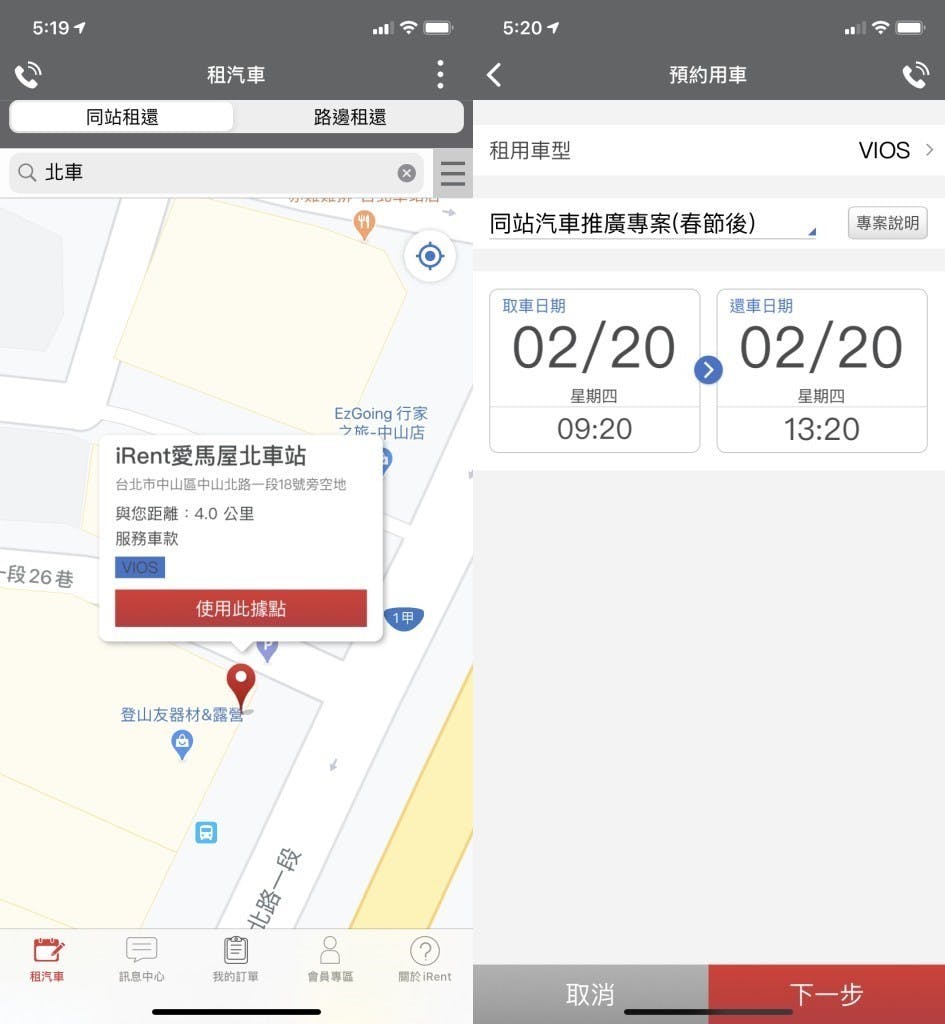Tap the red map pin marker
The height and width of the screenshot is (1024, 945).
coord(240,685)
